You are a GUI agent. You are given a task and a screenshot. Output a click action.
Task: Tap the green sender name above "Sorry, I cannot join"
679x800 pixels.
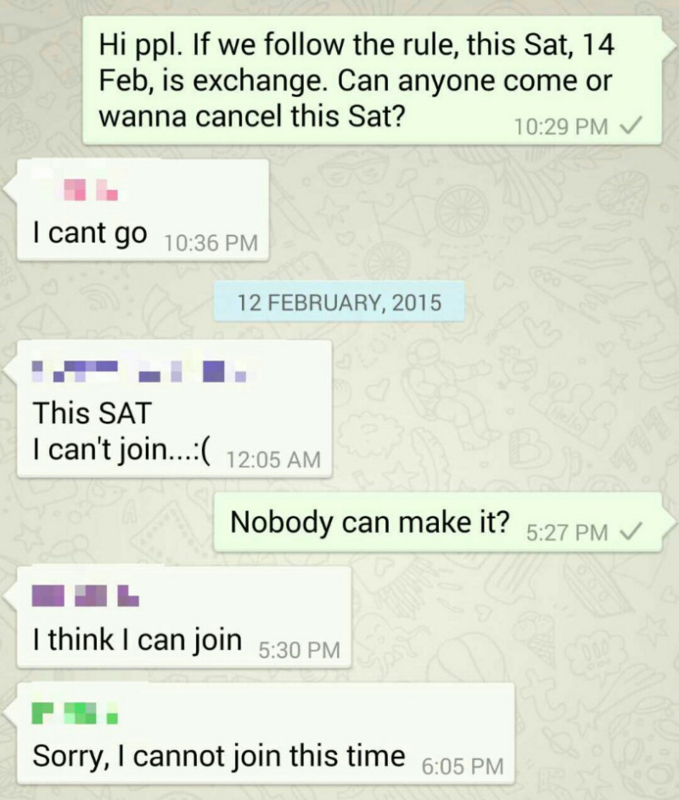coord(76,716)
